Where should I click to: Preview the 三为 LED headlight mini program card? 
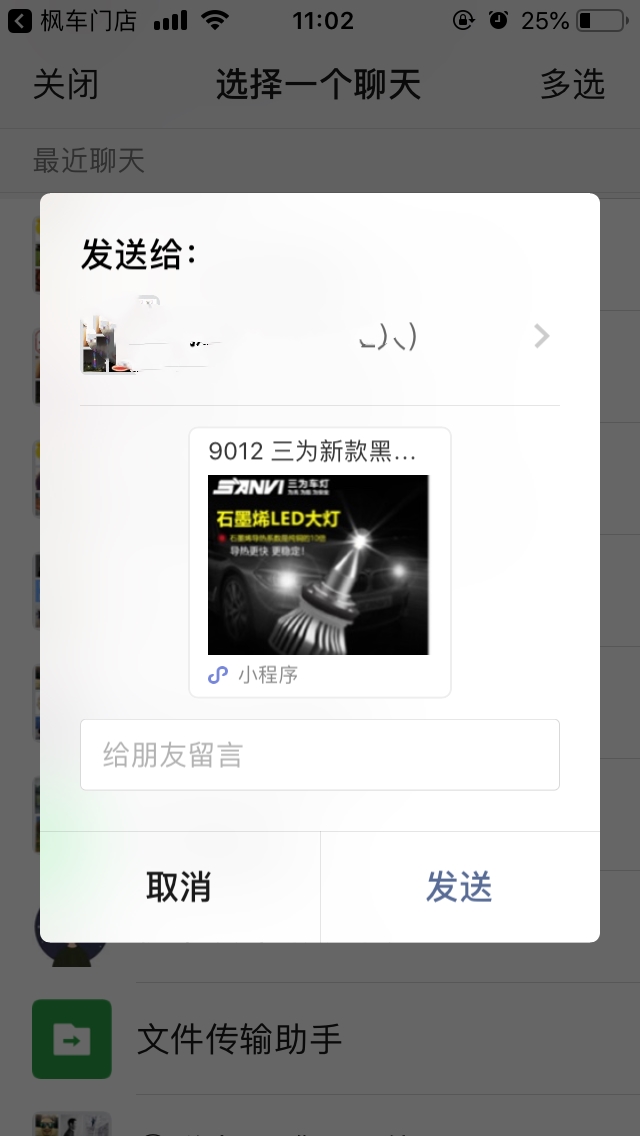tap(319, 562)
